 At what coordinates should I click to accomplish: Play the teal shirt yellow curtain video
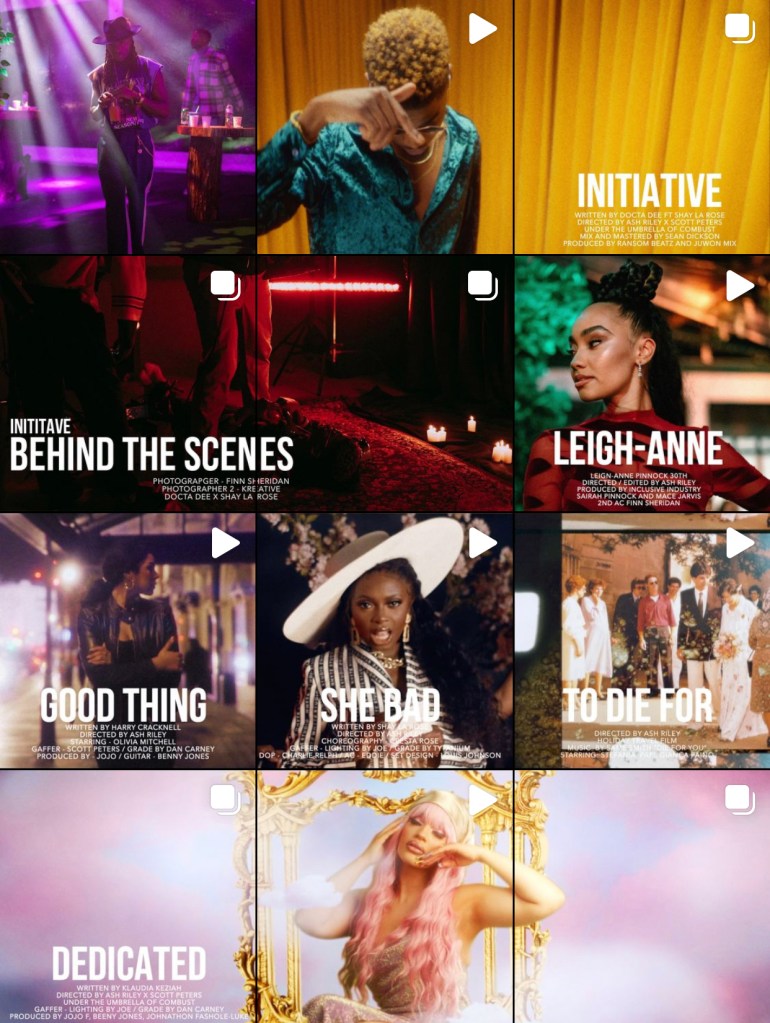click(385, 126)
